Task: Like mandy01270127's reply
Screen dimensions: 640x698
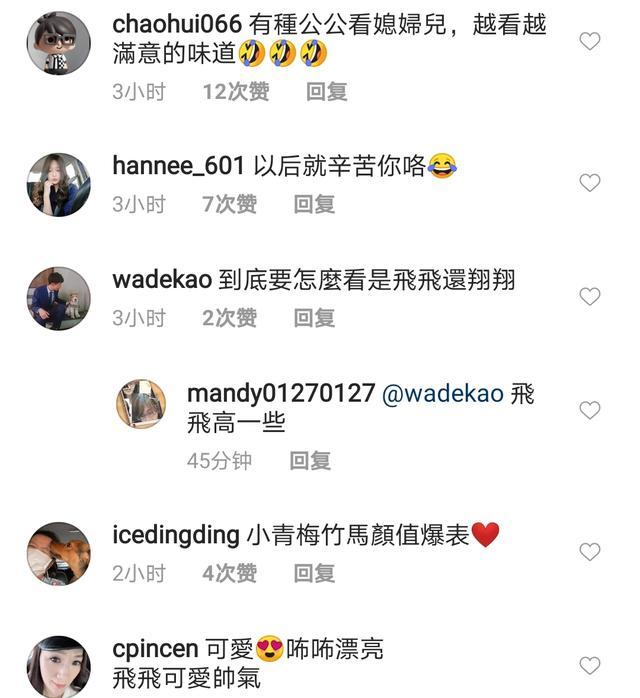Action: [590, 410]
